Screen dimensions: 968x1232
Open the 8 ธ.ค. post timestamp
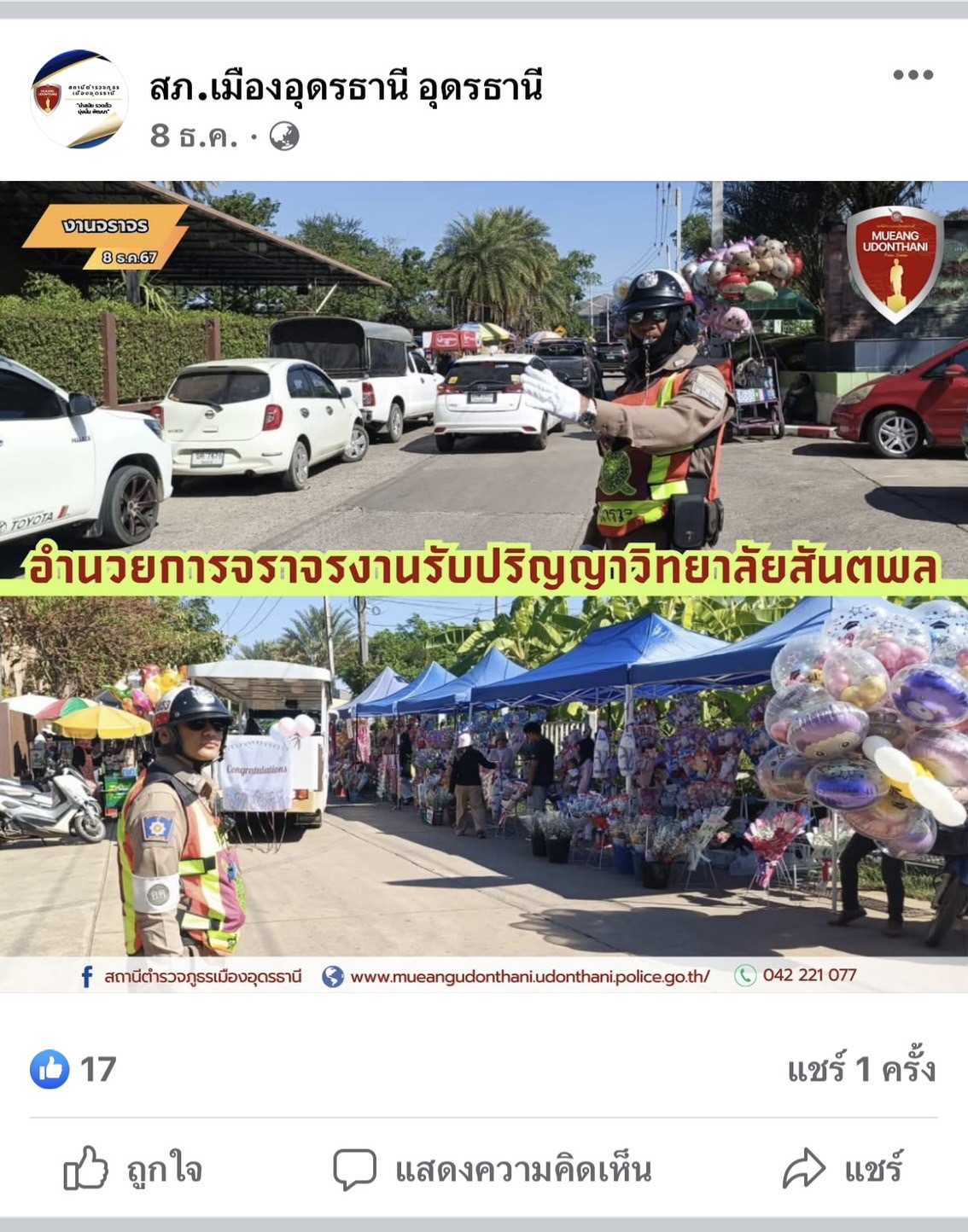194,137
